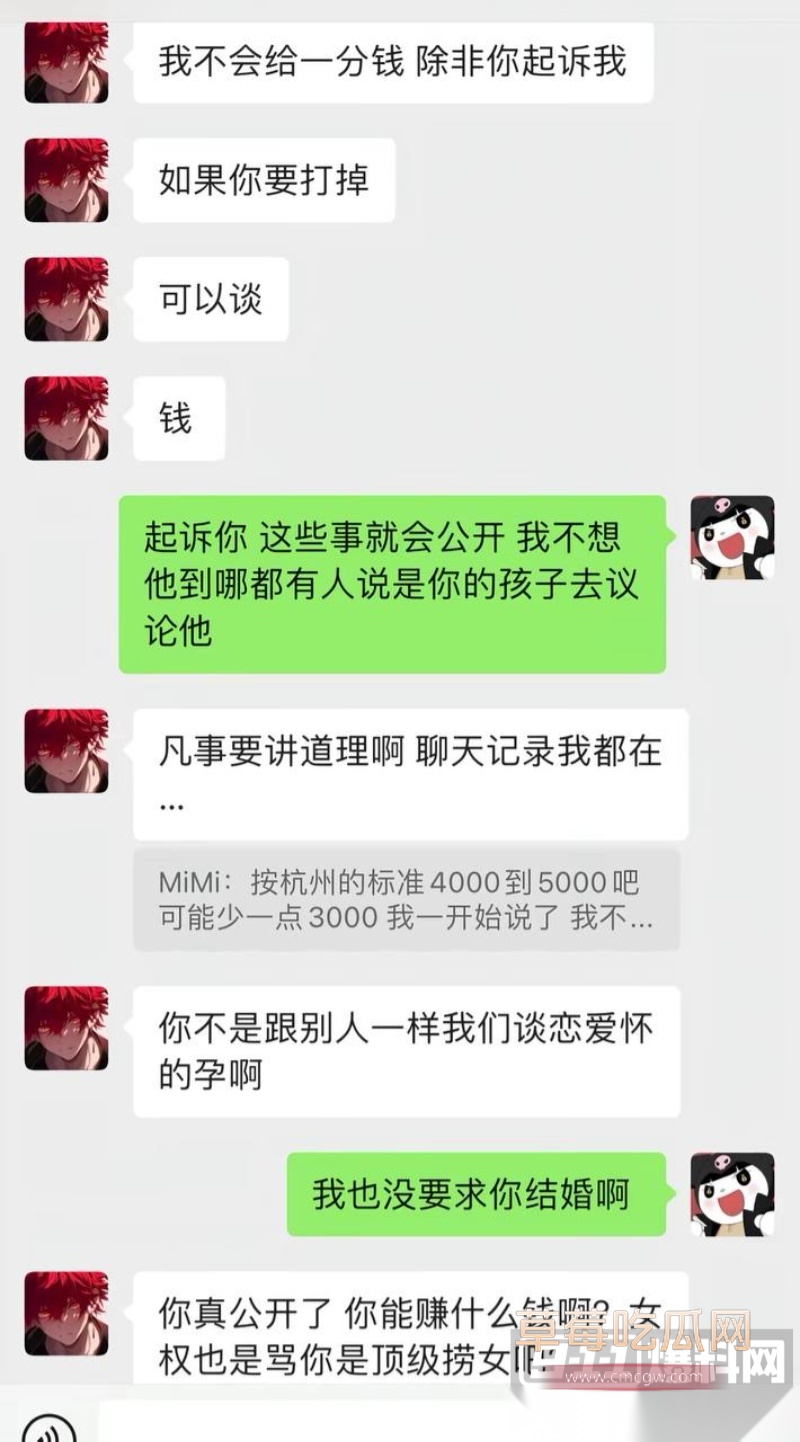Select the "你不是跟别人一样" message
The width and height of the screenshot is (800, 1442).
tap(410, 1050)
